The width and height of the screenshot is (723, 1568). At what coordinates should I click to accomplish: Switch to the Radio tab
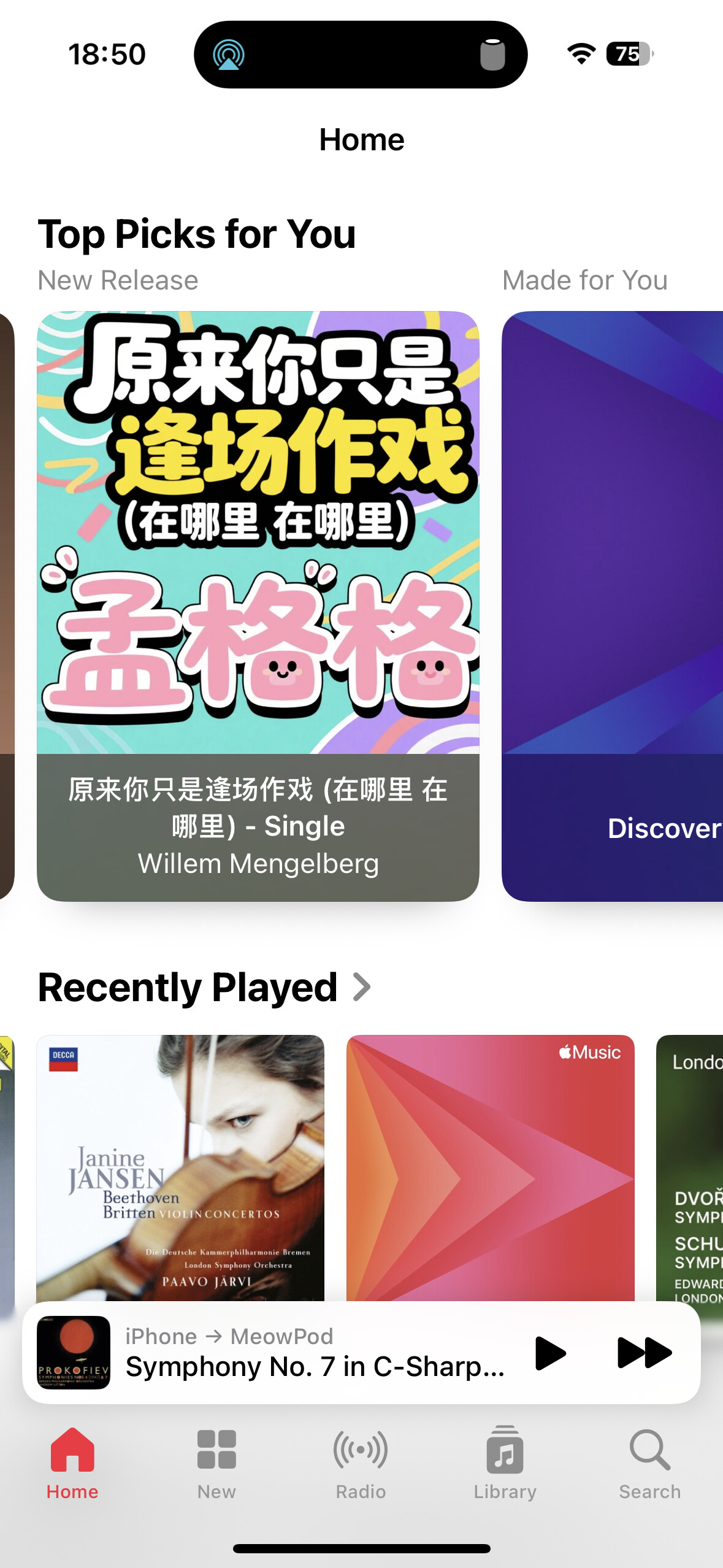click(361, 1463)
